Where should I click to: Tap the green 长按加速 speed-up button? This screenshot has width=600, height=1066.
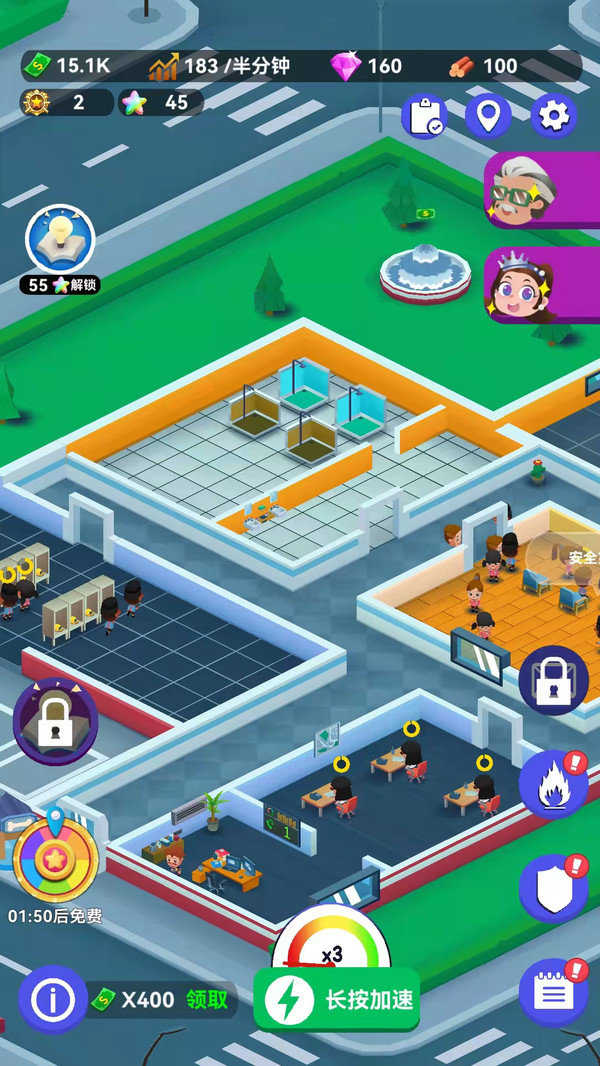336,999
